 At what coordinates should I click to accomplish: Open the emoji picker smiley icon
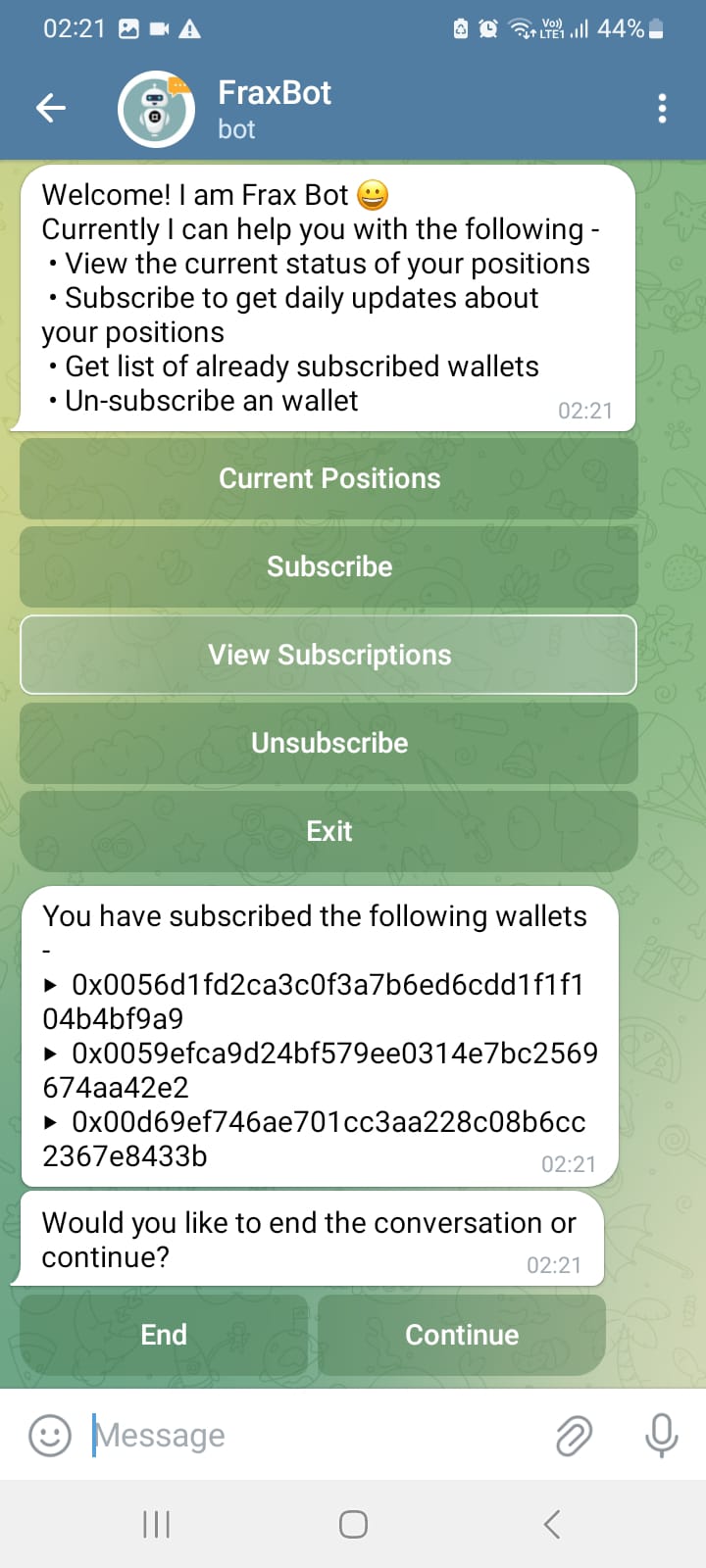click(49, 1435)
